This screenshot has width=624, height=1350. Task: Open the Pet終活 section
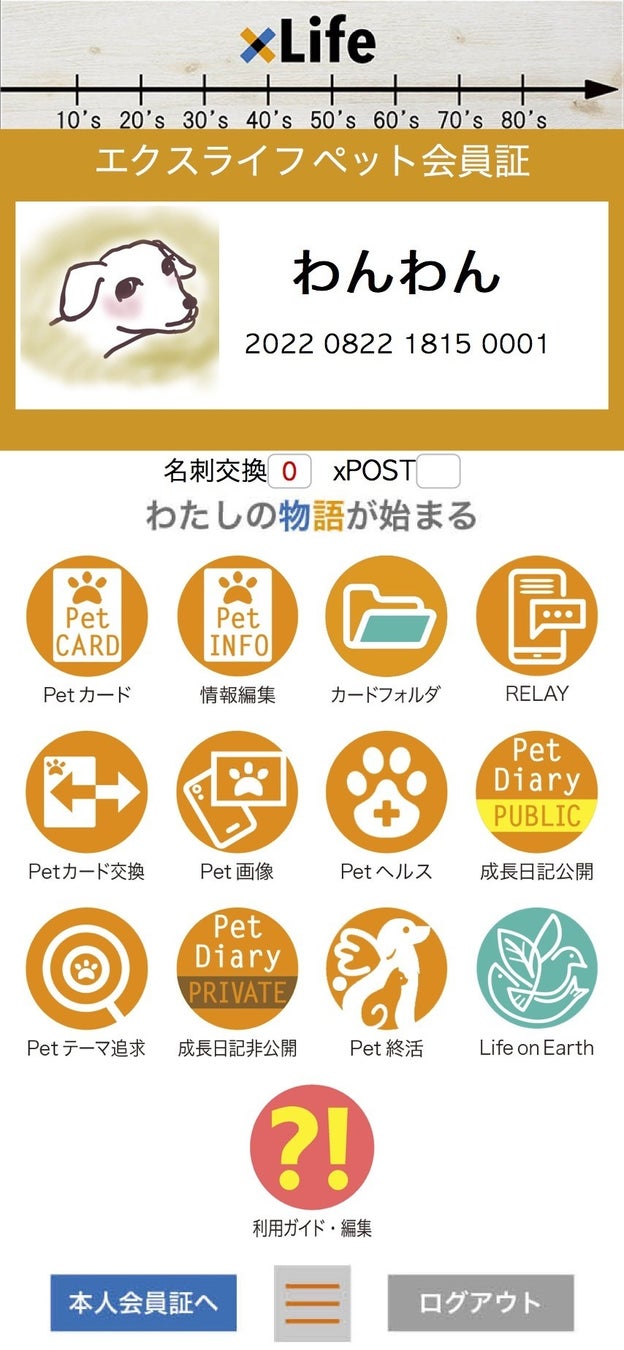[386, 970]
